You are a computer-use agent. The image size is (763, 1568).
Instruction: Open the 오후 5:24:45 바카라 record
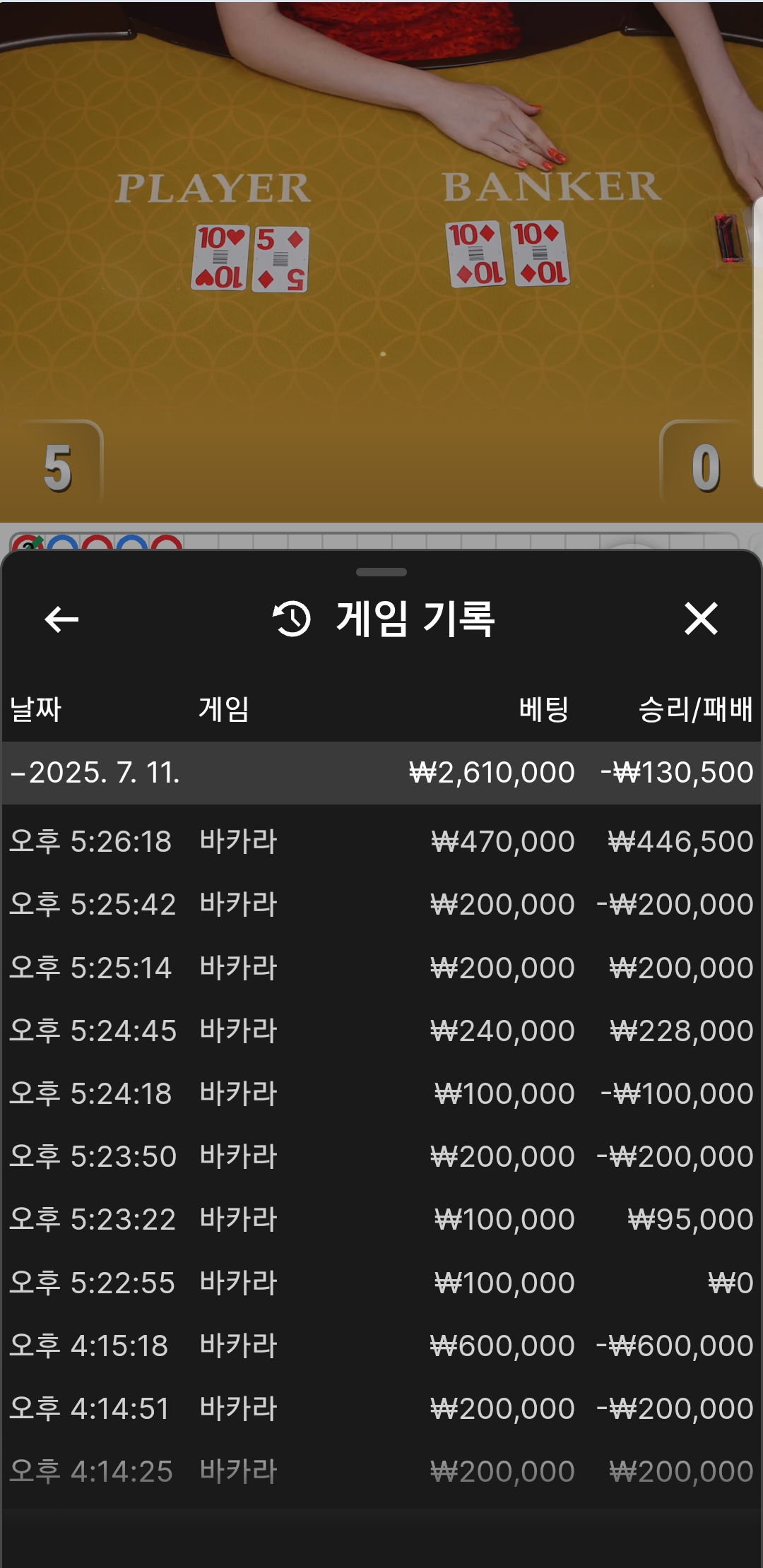[381, 1031]
